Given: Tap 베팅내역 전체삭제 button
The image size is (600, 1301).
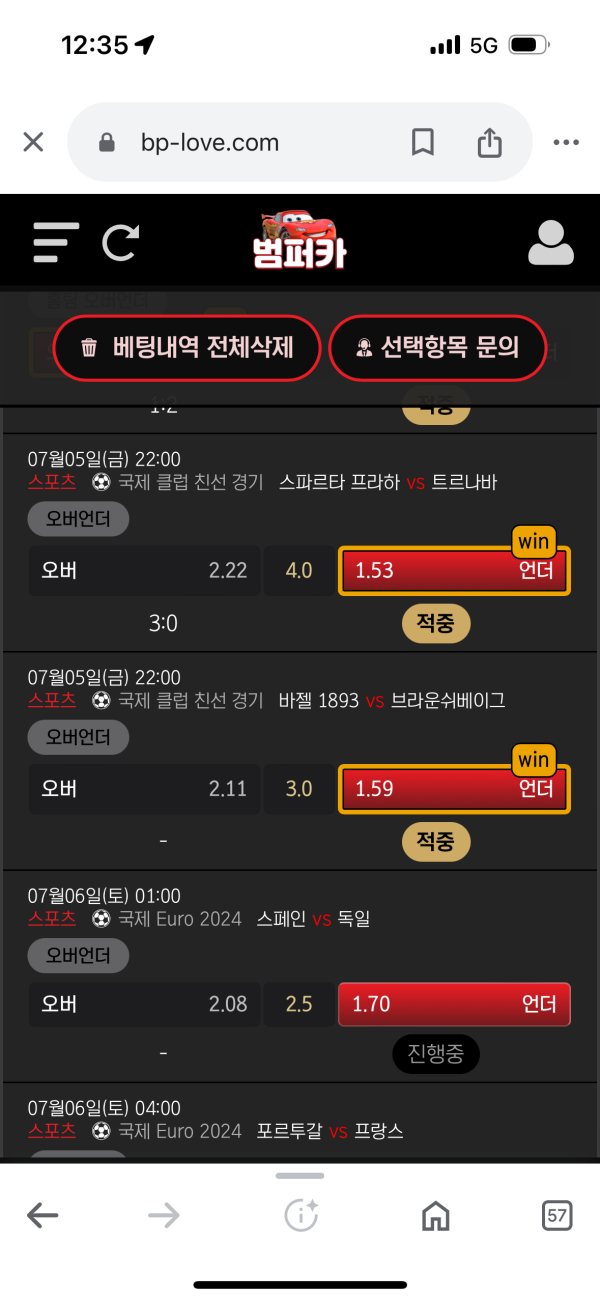Looking at the screenshot, I should point(187,348).
